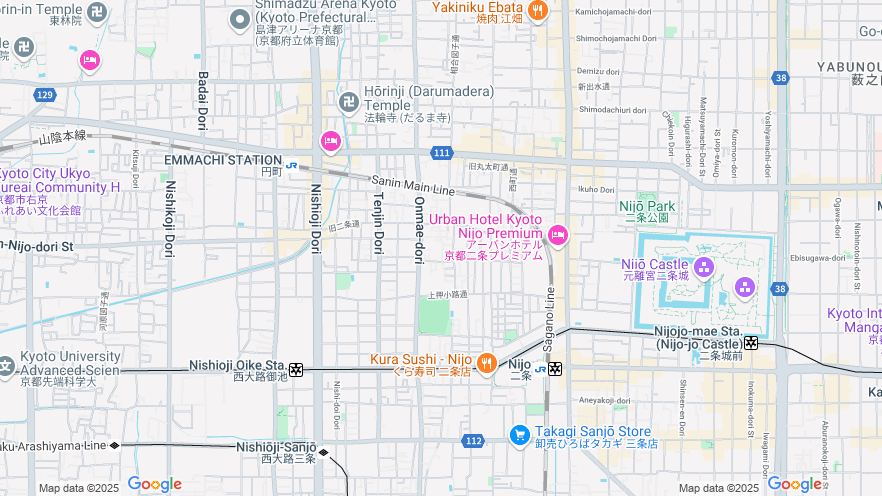Image resolution: width=882 pixels, height=496 pixels.
Task: Open the Nijō Park label
Action: tap(647, 207)
